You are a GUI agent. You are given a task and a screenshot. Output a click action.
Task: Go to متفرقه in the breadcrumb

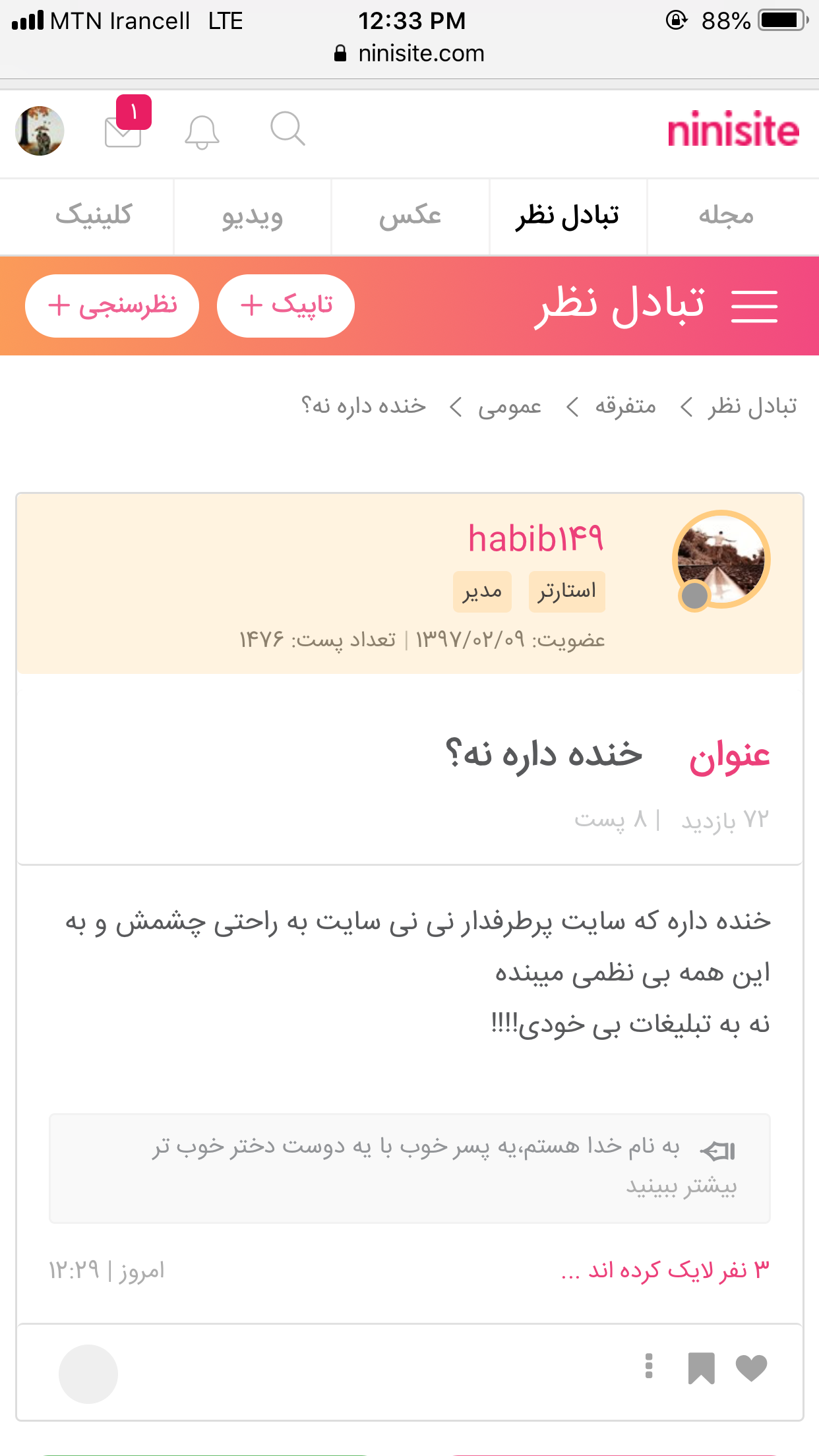(625, 407)
